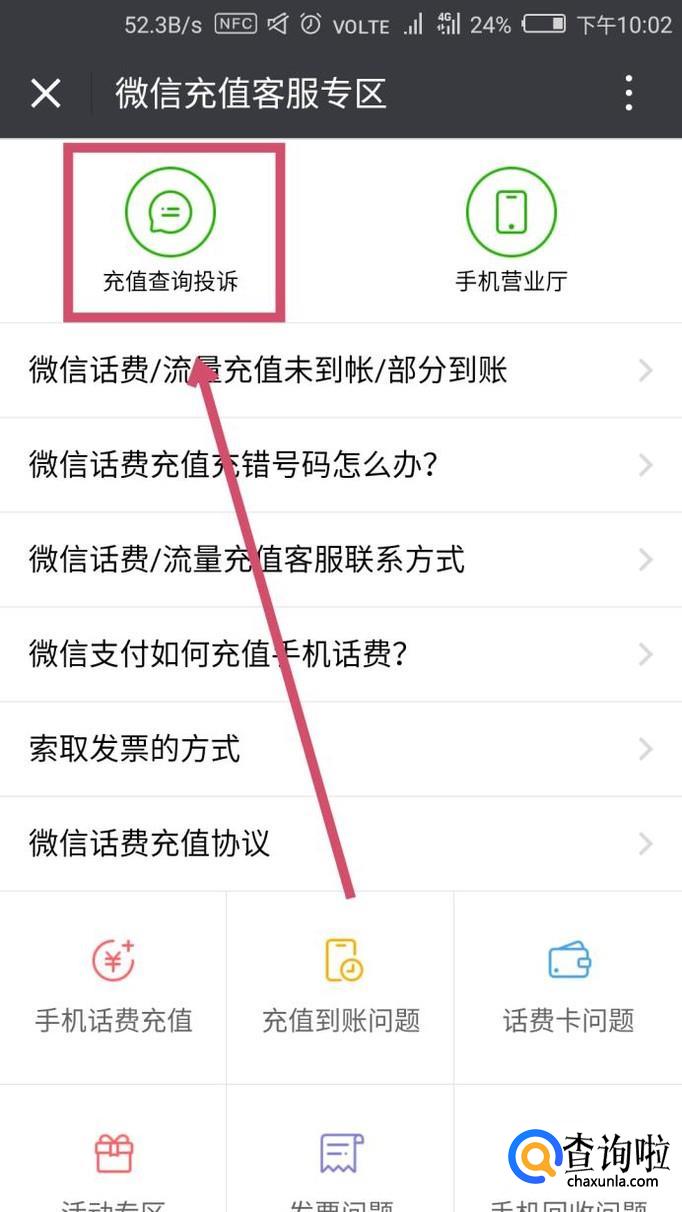Read 微信支付如何充值手机话费？

point(340,655)
